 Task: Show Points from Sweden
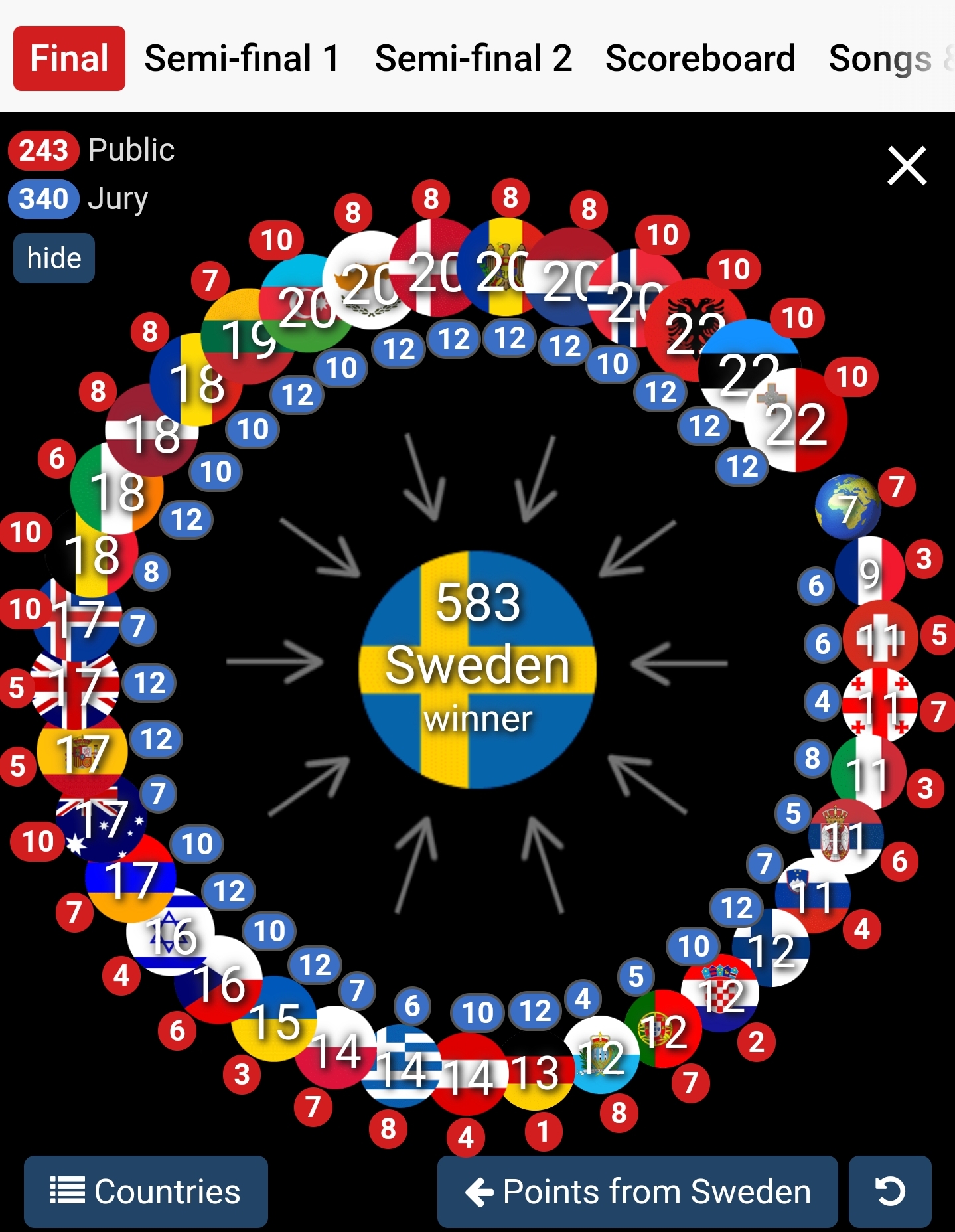point(637,1192)
